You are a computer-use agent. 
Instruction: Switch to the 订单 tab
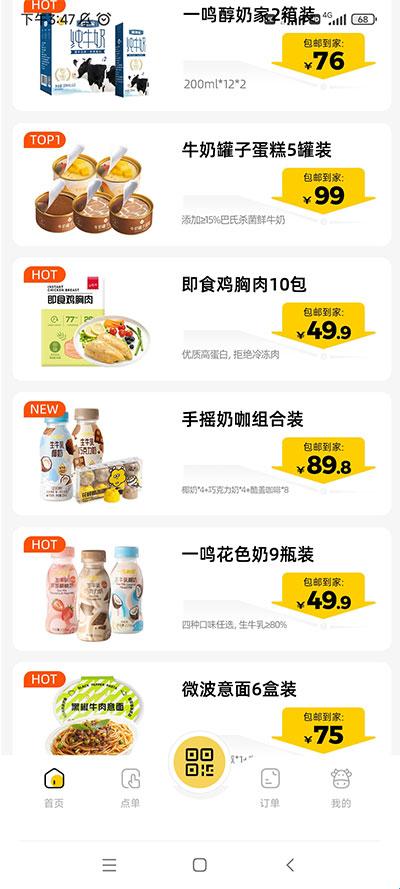tap(270, 788)
